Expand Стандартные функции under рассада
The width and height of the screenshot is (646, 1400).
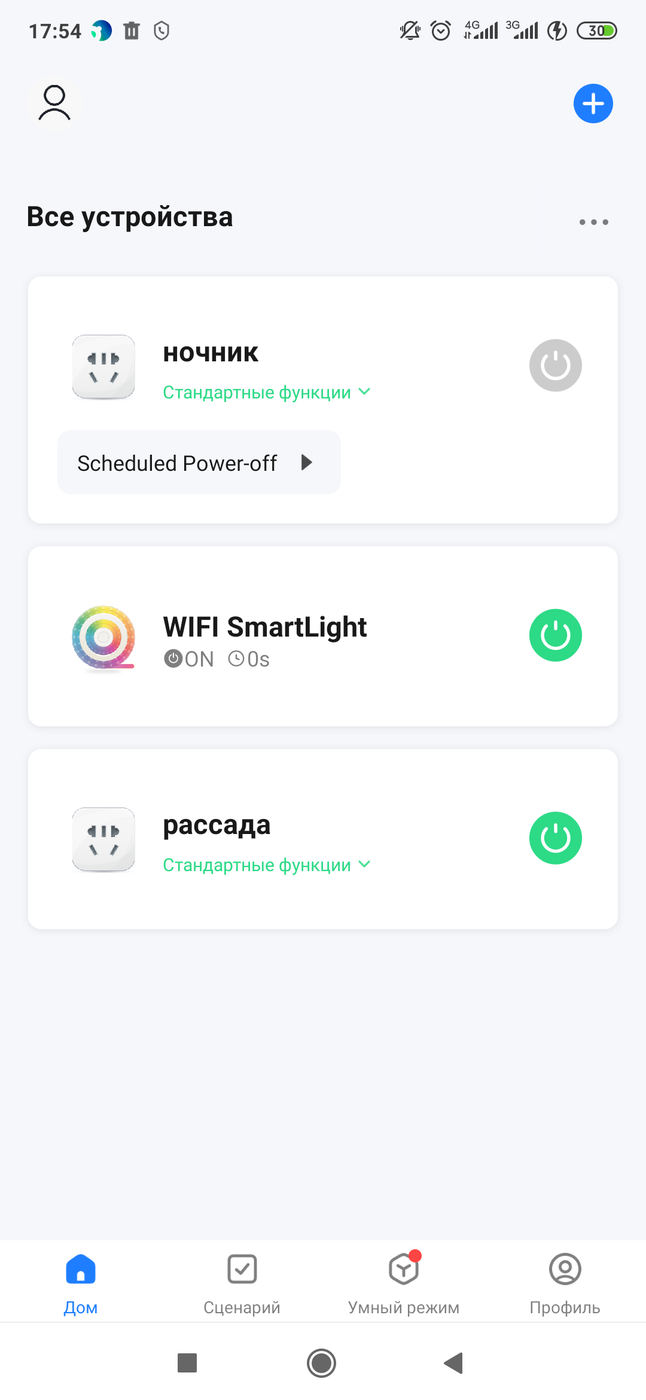267,865
